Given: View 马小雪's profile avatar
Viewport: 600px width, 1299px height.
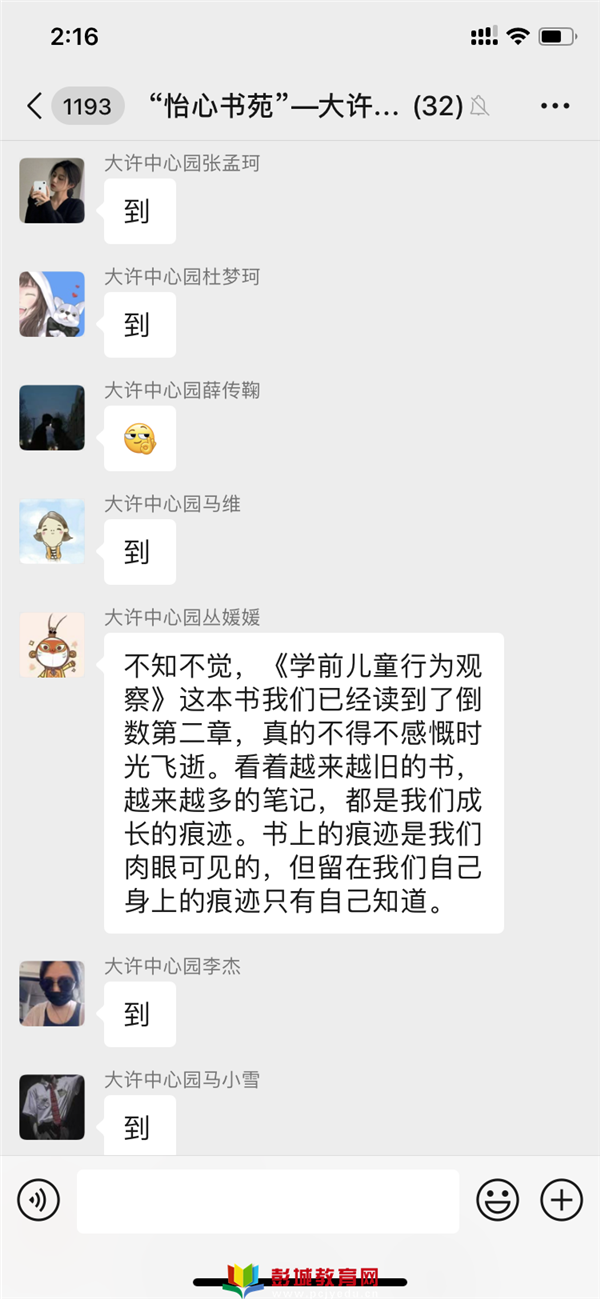Looking at the screenshot, I should pyautogui.click(x=52, y=1107).
